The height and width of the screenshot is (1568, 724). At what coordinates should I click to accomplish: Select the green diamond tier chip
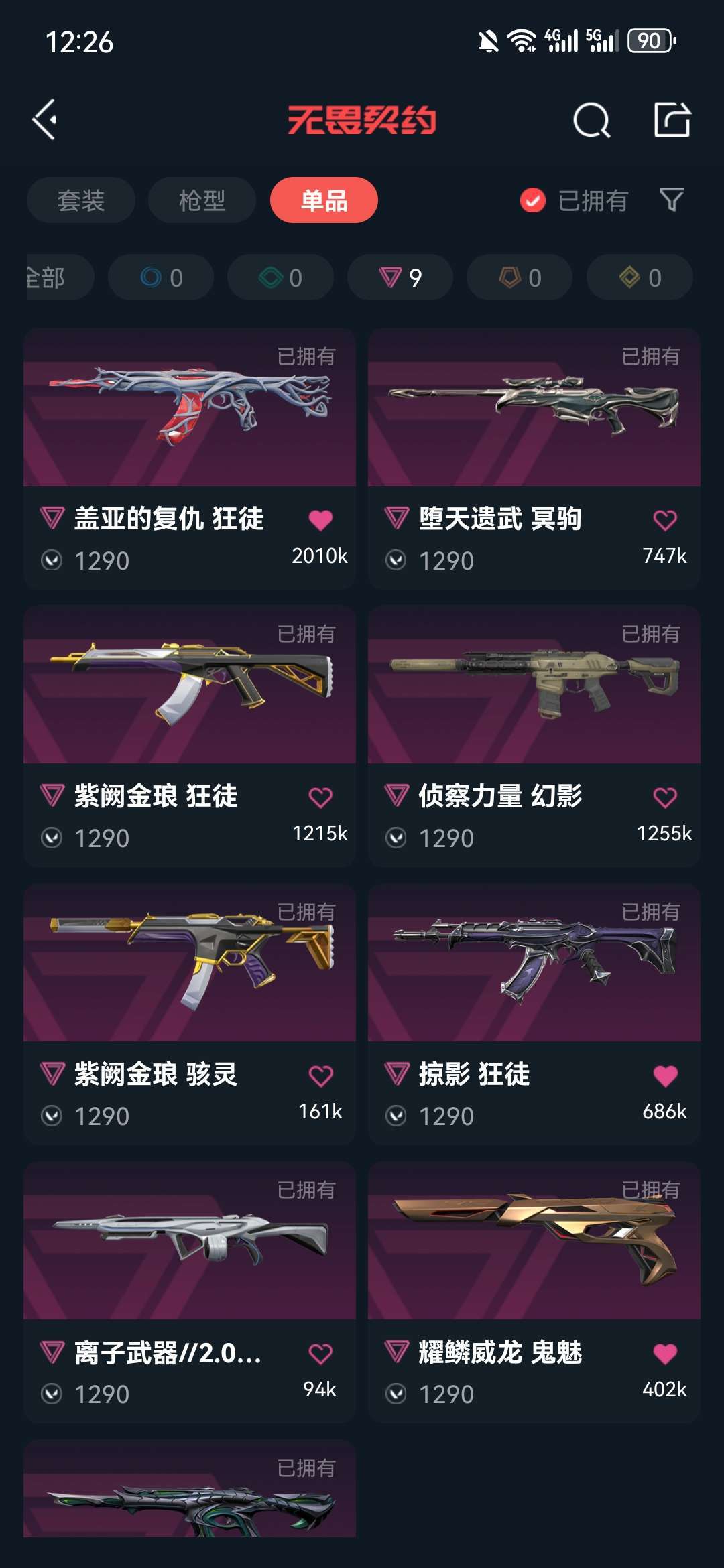280,277
